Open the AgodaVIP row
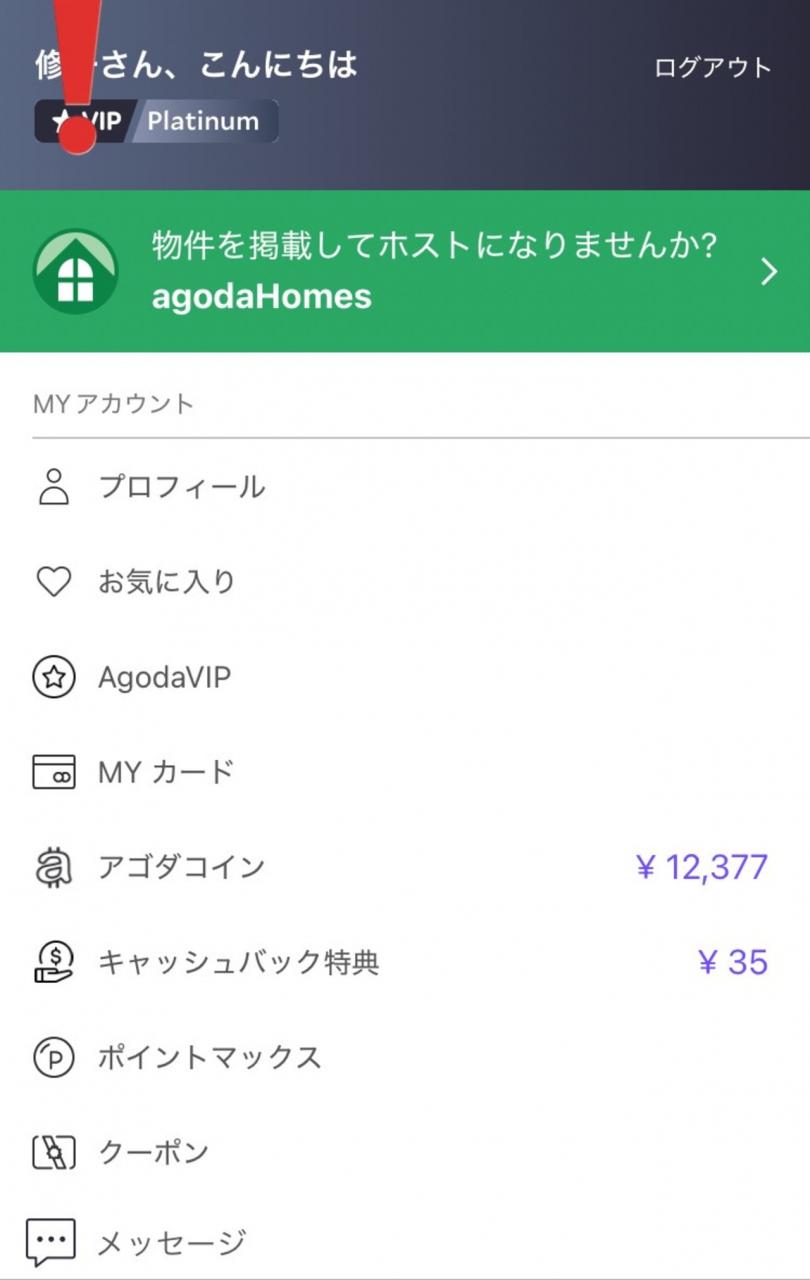The image size is (810, 1280). (405, 677)
